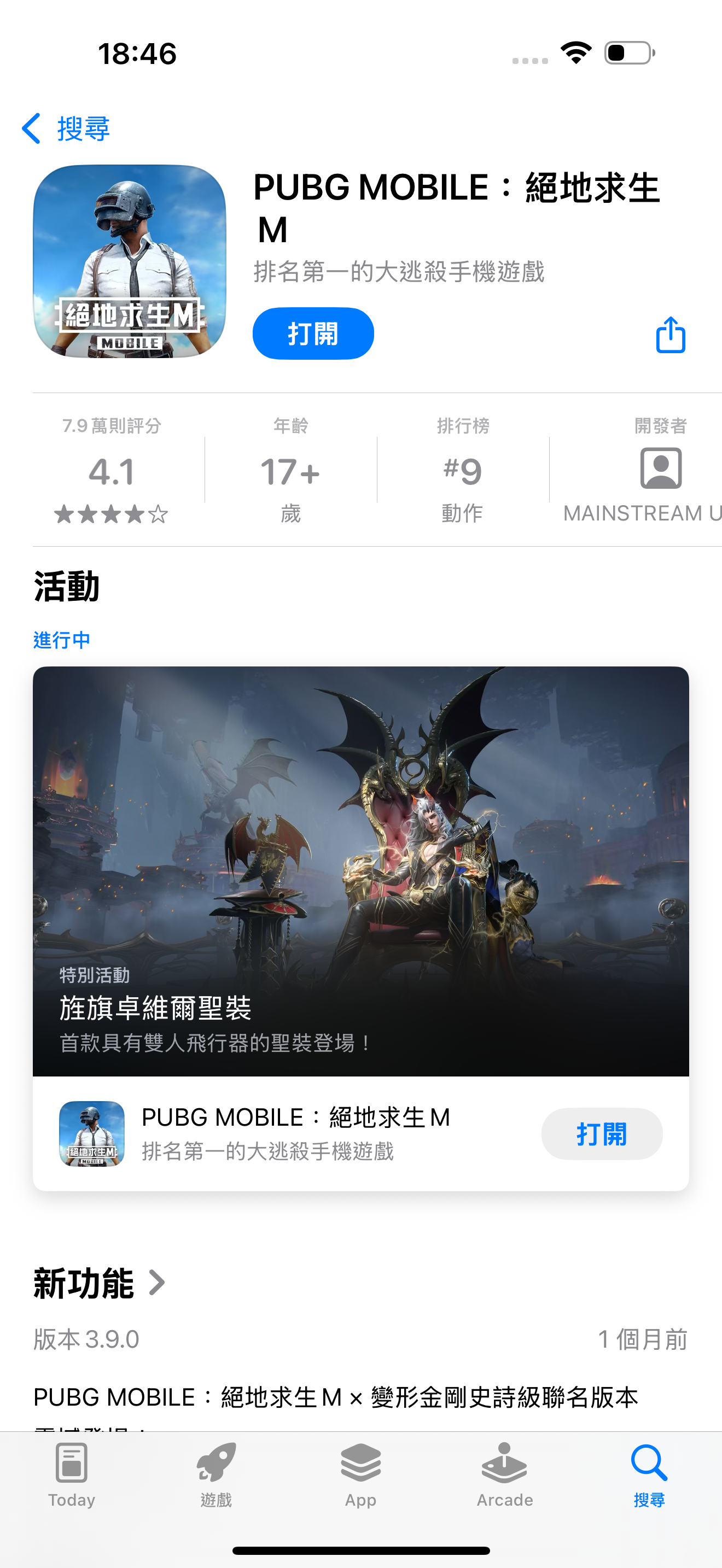
Task: Open the 旌旗卓維爾聖裝 event card
Action: (360, 870)
